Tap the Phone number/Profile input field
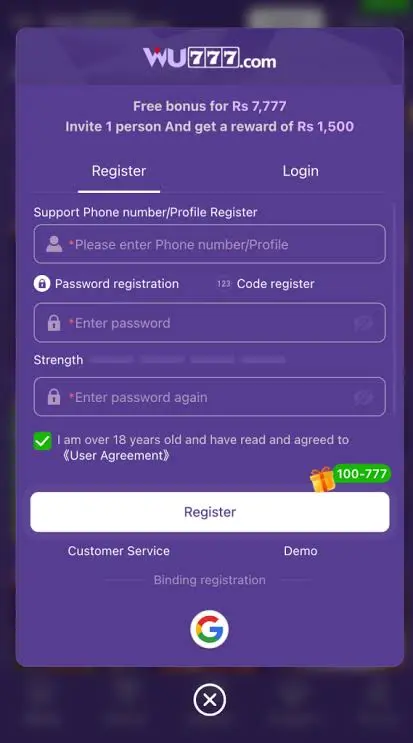This screenshot has height=743, width=413. click(209, 244)
